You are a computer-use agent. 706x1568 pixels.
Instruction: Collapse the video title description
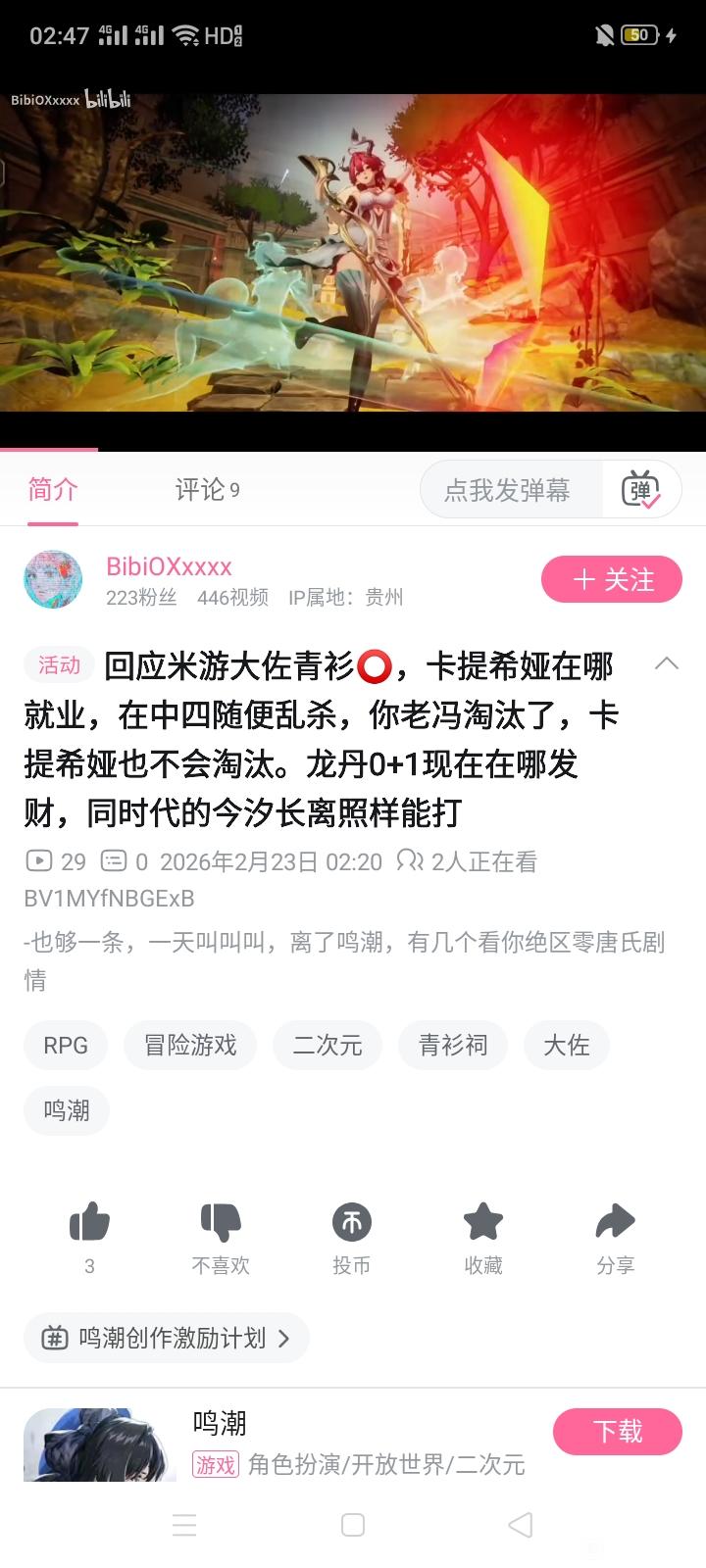(x=666, y=664)
